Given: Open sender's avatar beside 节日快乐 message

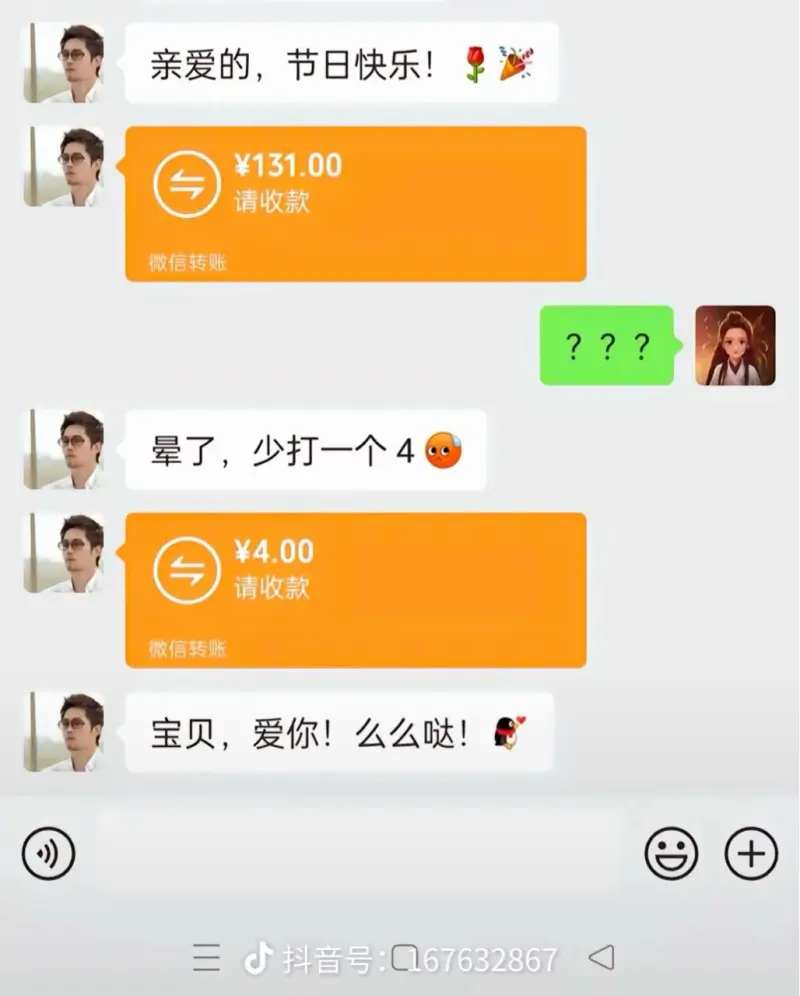Looking at the screenshot, I should pyautogui.click(x=64, y=63).
